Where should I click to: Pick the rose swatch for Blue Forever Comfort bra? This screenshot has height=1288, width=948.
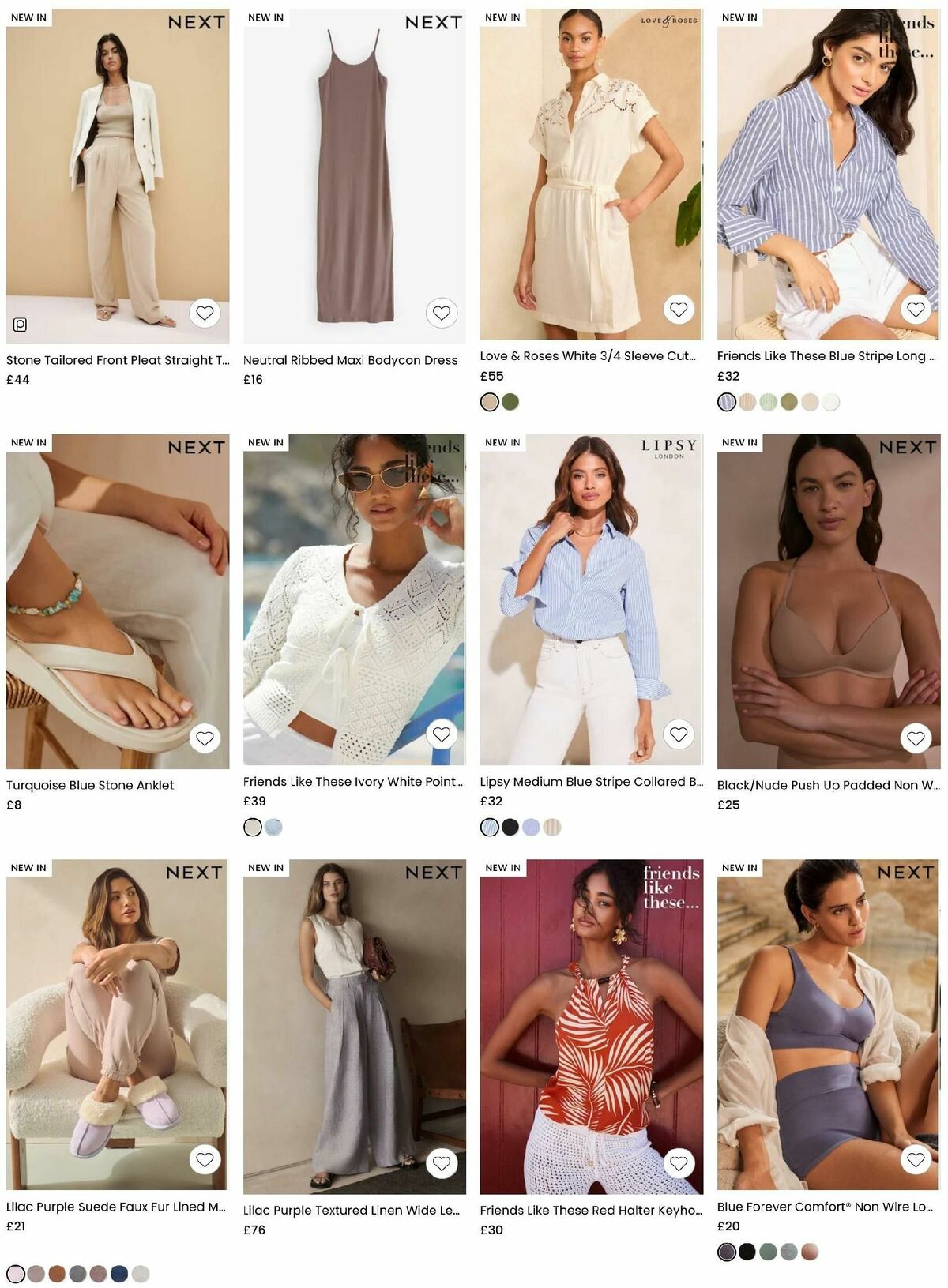[809, 1252]
